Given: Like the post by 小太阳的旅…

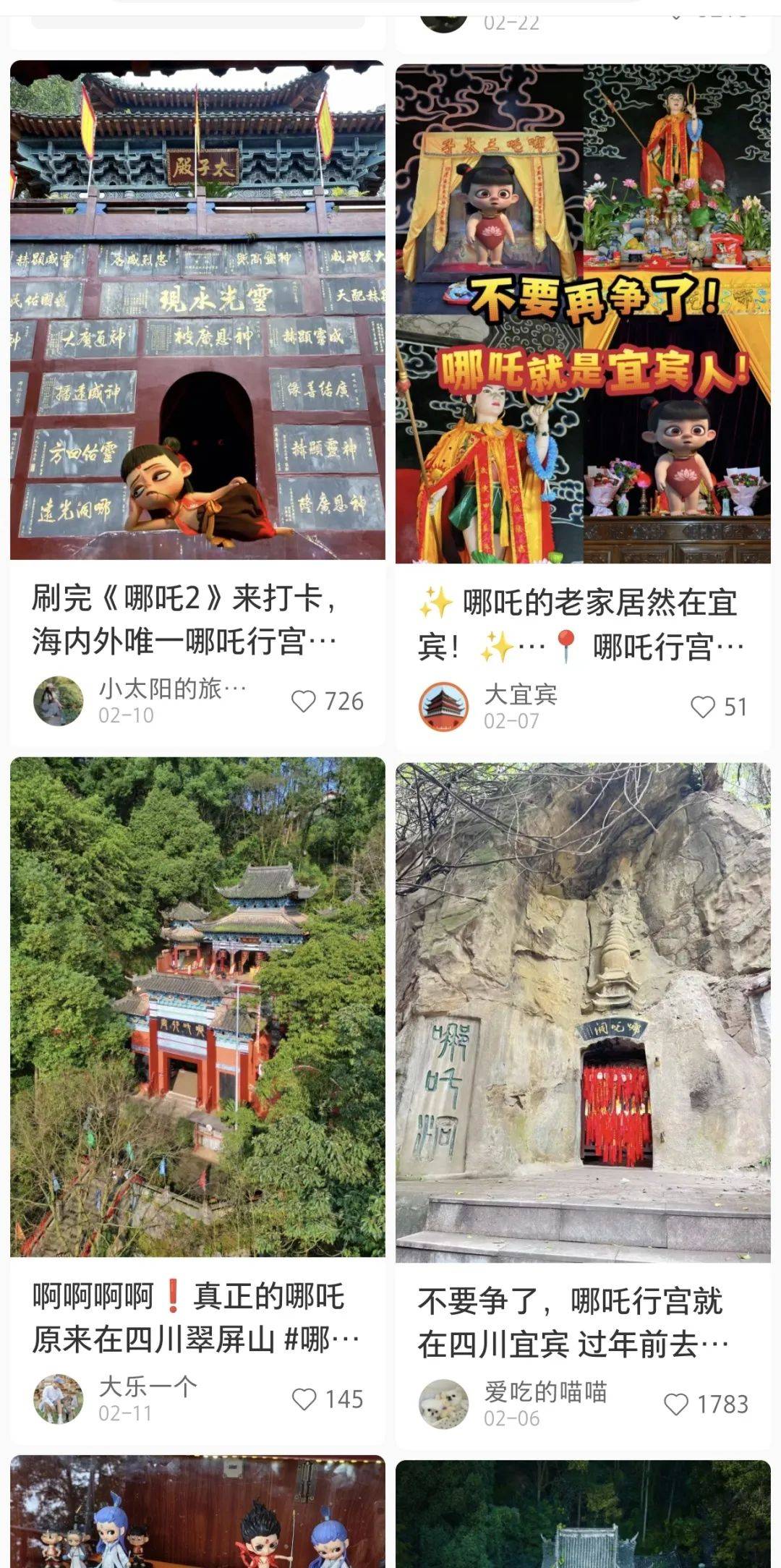Looking at the screenshot, I should pos(304,702).
